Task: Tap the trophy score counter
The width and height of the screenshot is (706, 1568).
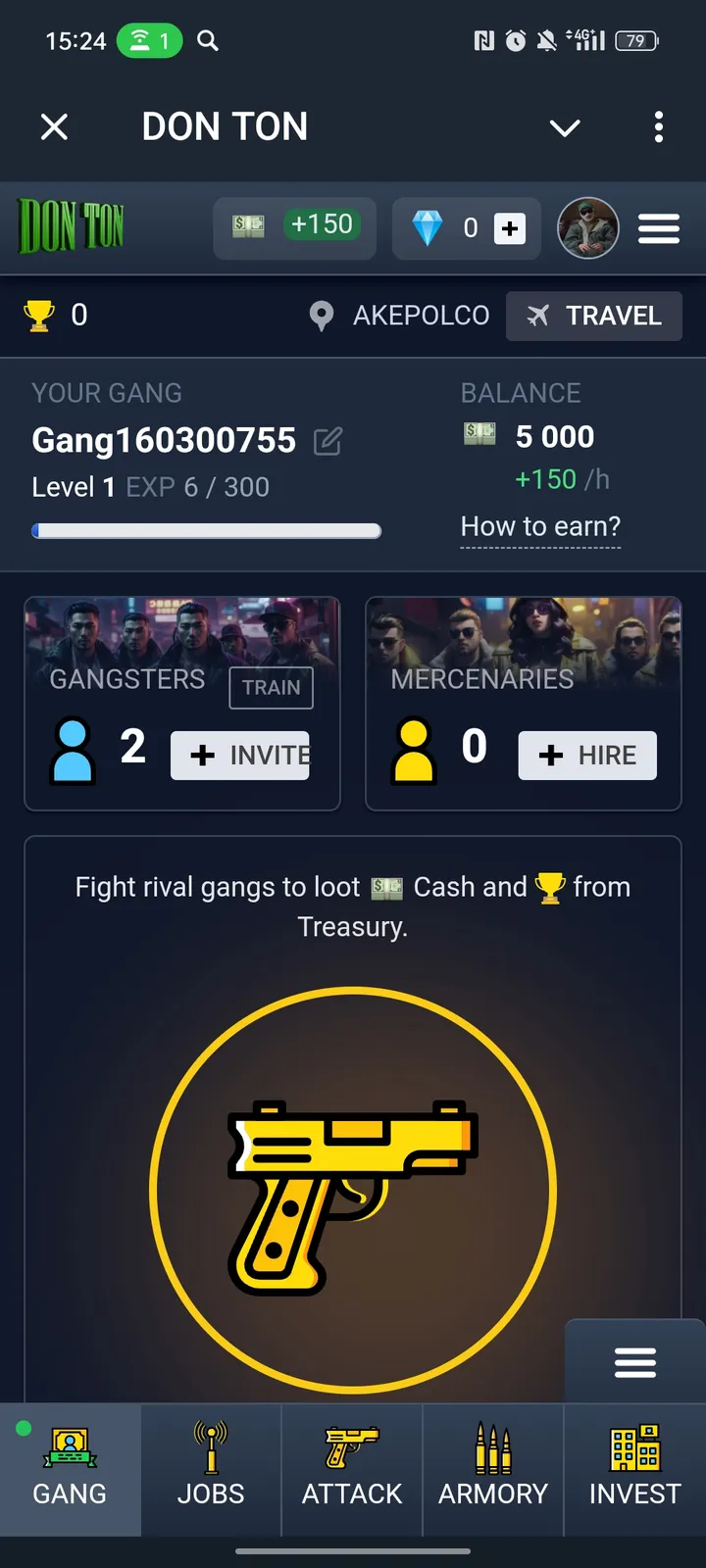Action: [54, 315]
